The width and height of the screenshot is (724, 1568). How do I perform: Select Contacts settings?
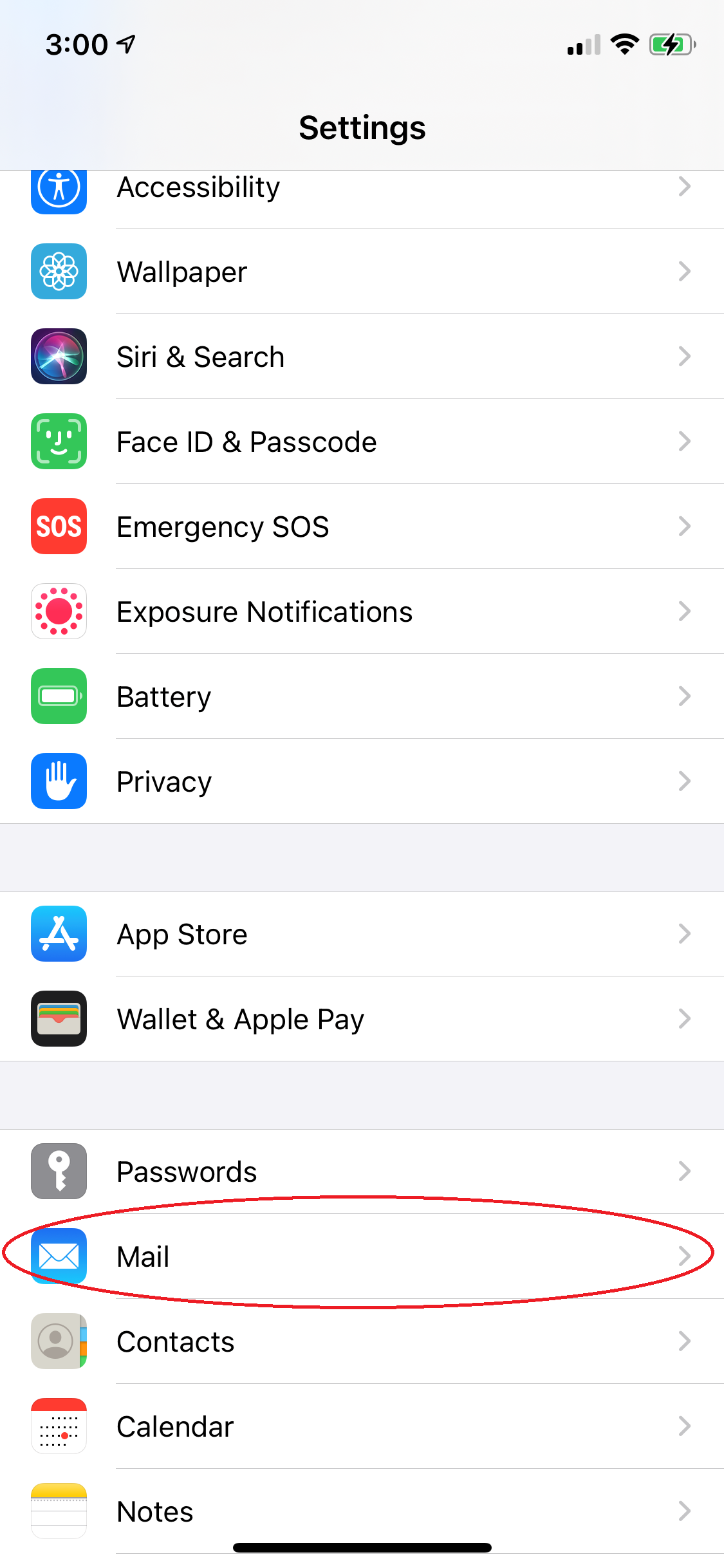coord(362,1341)
